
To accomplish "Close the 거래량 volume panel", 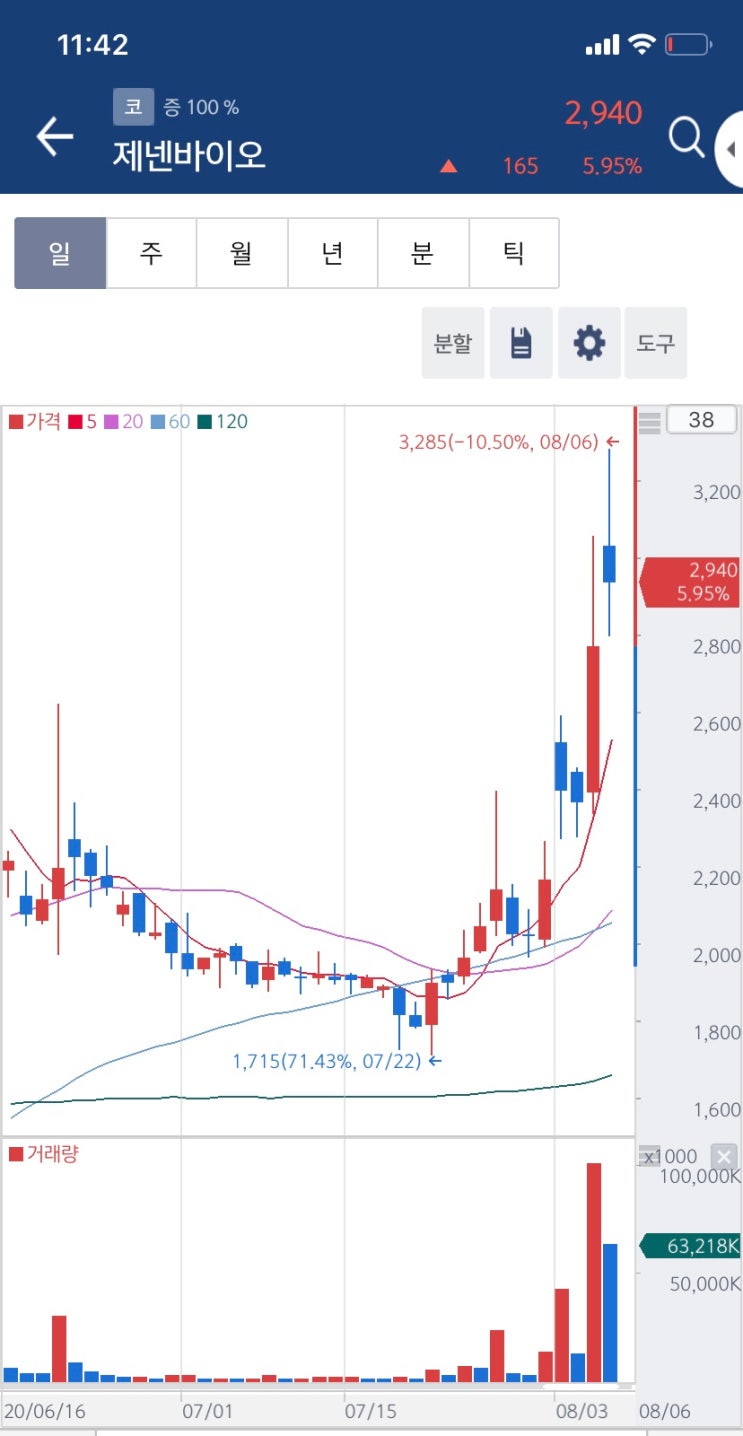I will pyautogui.click(x=726, y=1155).
